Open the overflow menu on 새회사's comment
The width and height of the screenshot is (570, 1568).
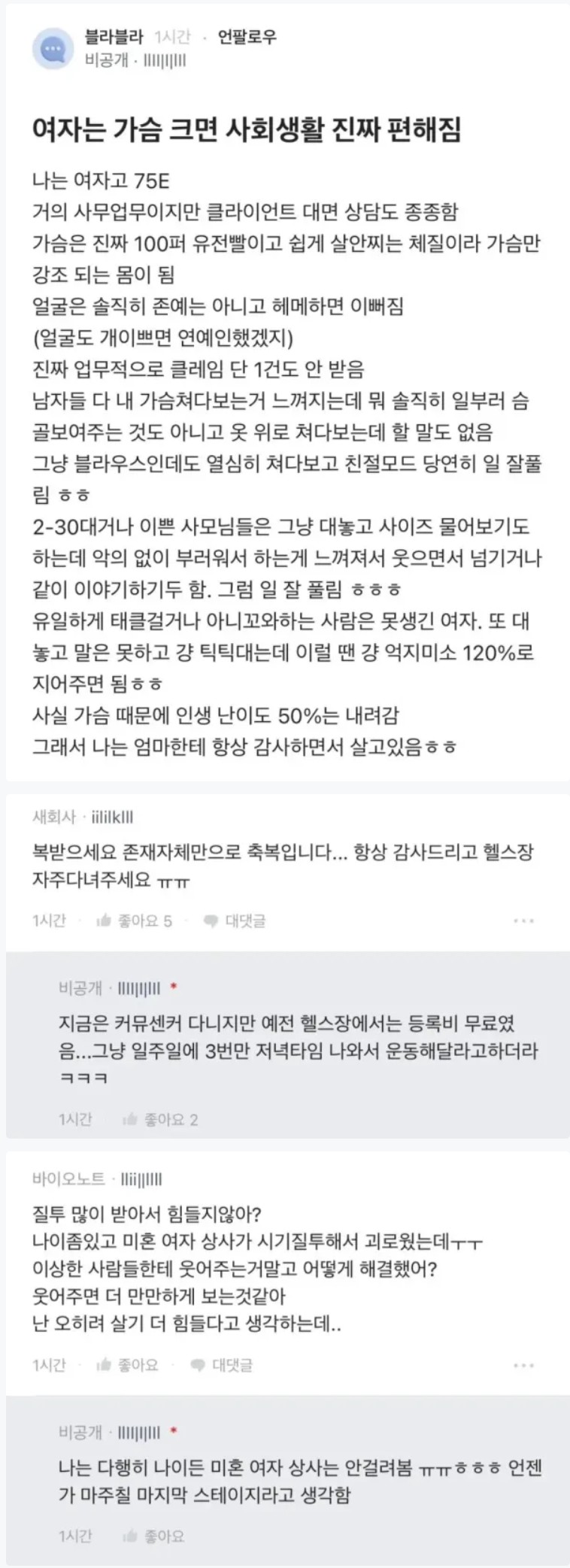[523, 920]
